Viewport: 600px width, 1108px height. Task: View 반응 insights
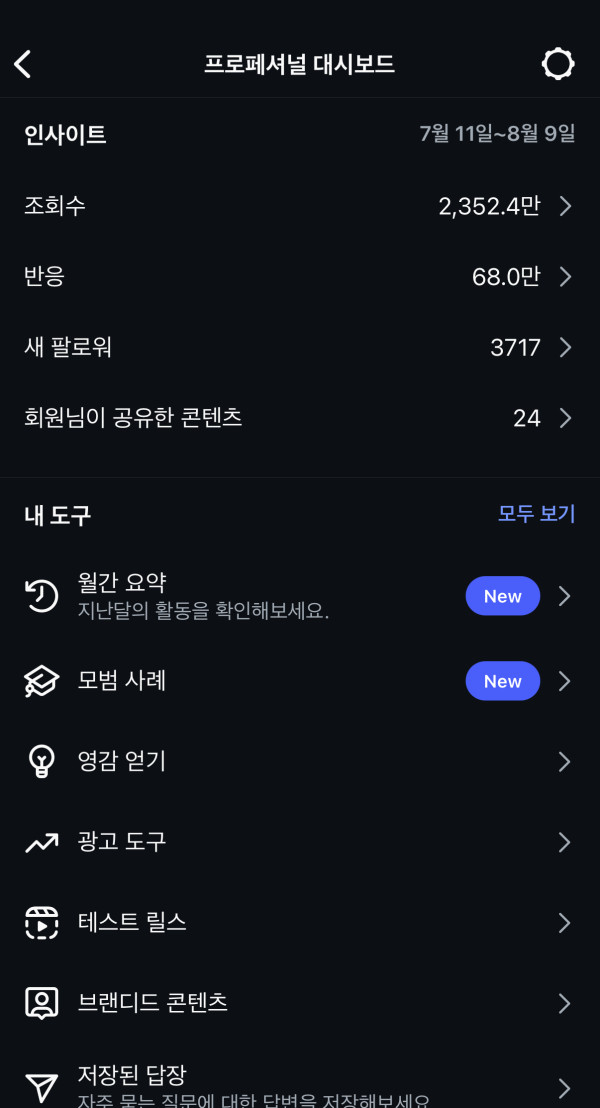(300, 277)
